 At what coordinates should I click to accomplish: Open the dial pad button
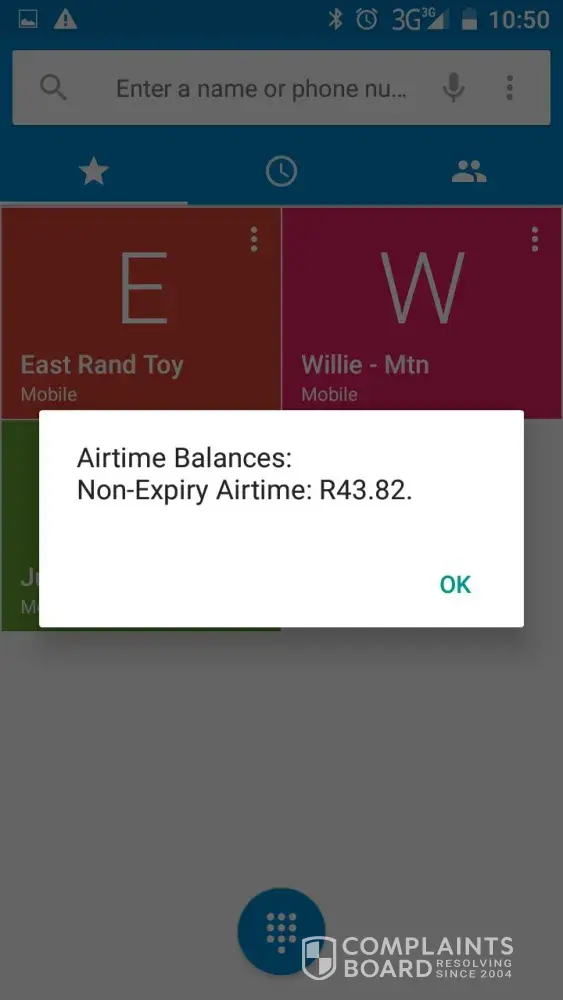(281, 931)
